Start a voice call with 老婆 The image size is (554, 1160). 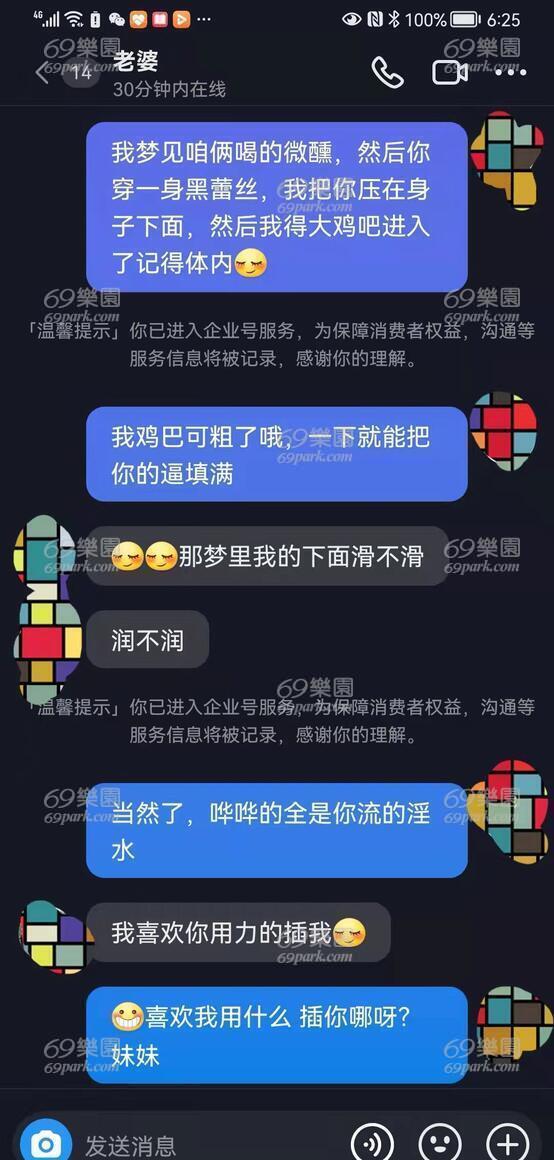(388, 72)
